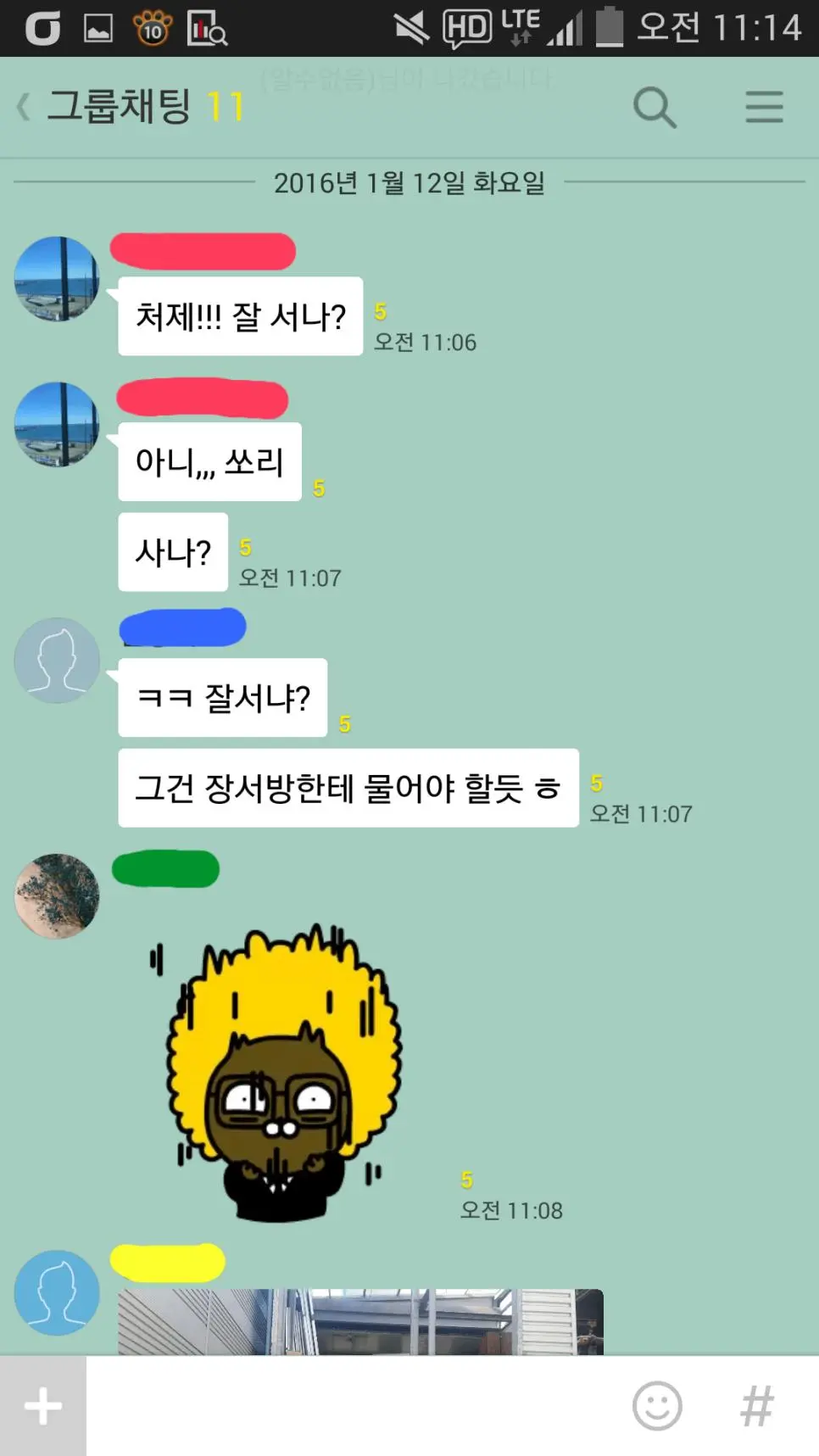Search within this group chat
This screenshot has width=819, height=1456.
coord(655,108)
